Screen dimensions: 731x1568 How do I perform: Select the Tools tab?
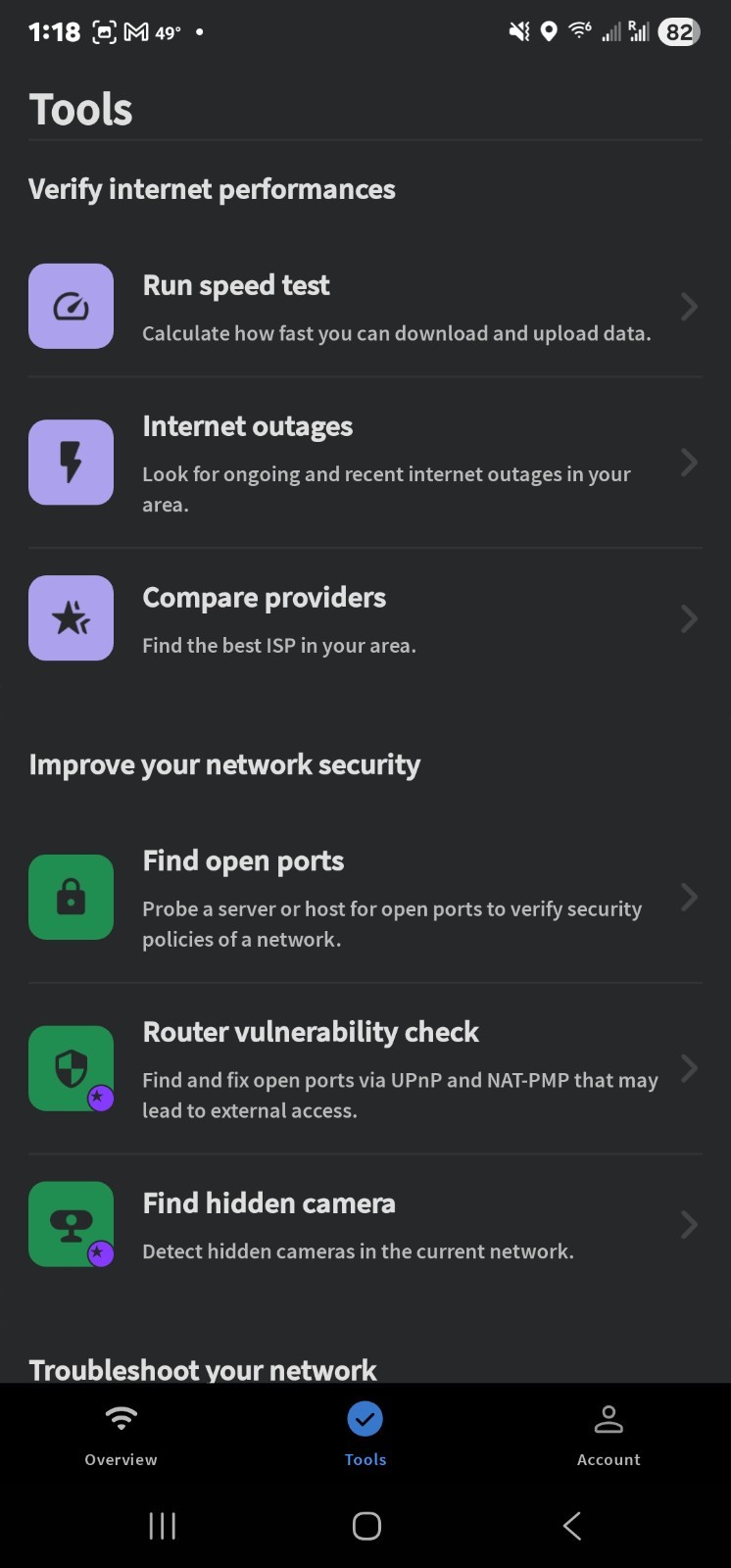[x=365, y=1435]
